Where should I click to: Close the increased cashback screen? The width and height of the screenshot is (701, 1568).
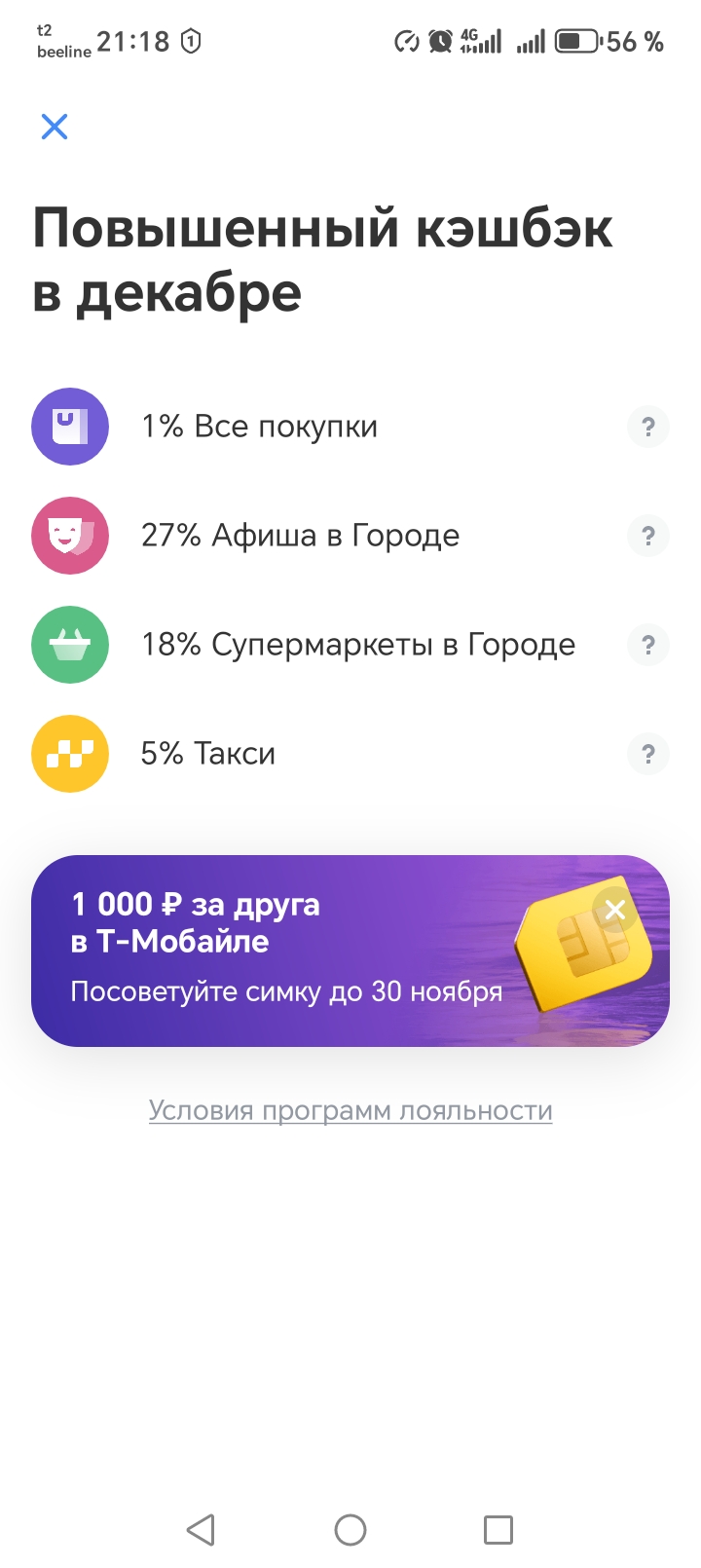[x=55, y=127]
